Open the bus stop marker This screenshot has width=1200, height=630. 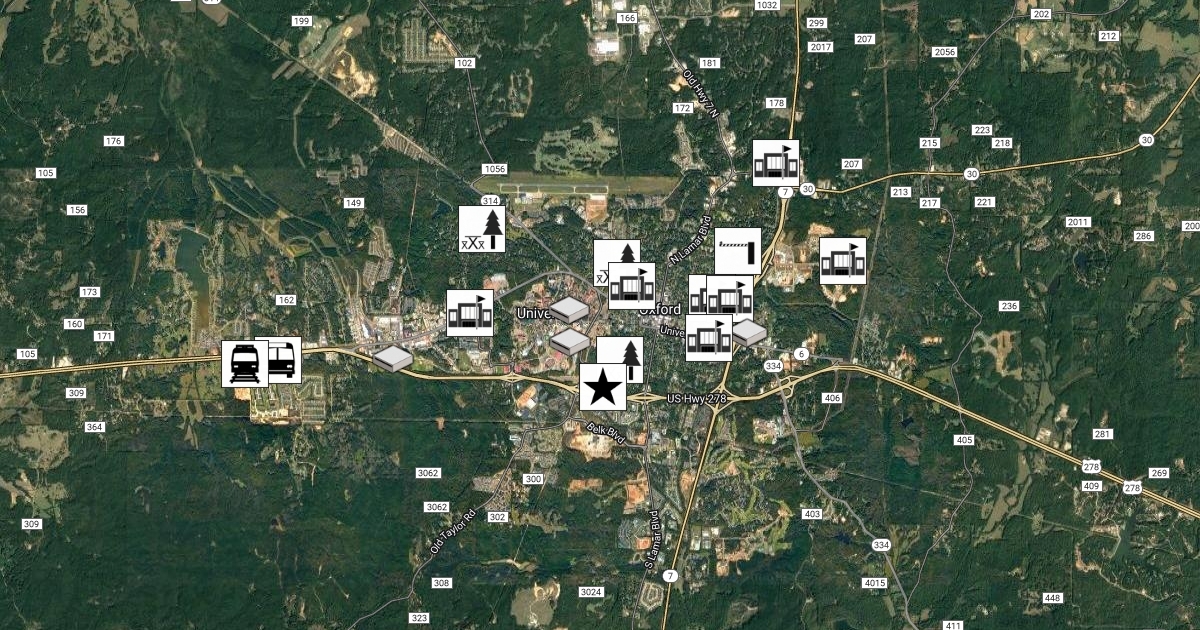coord(285,359)
